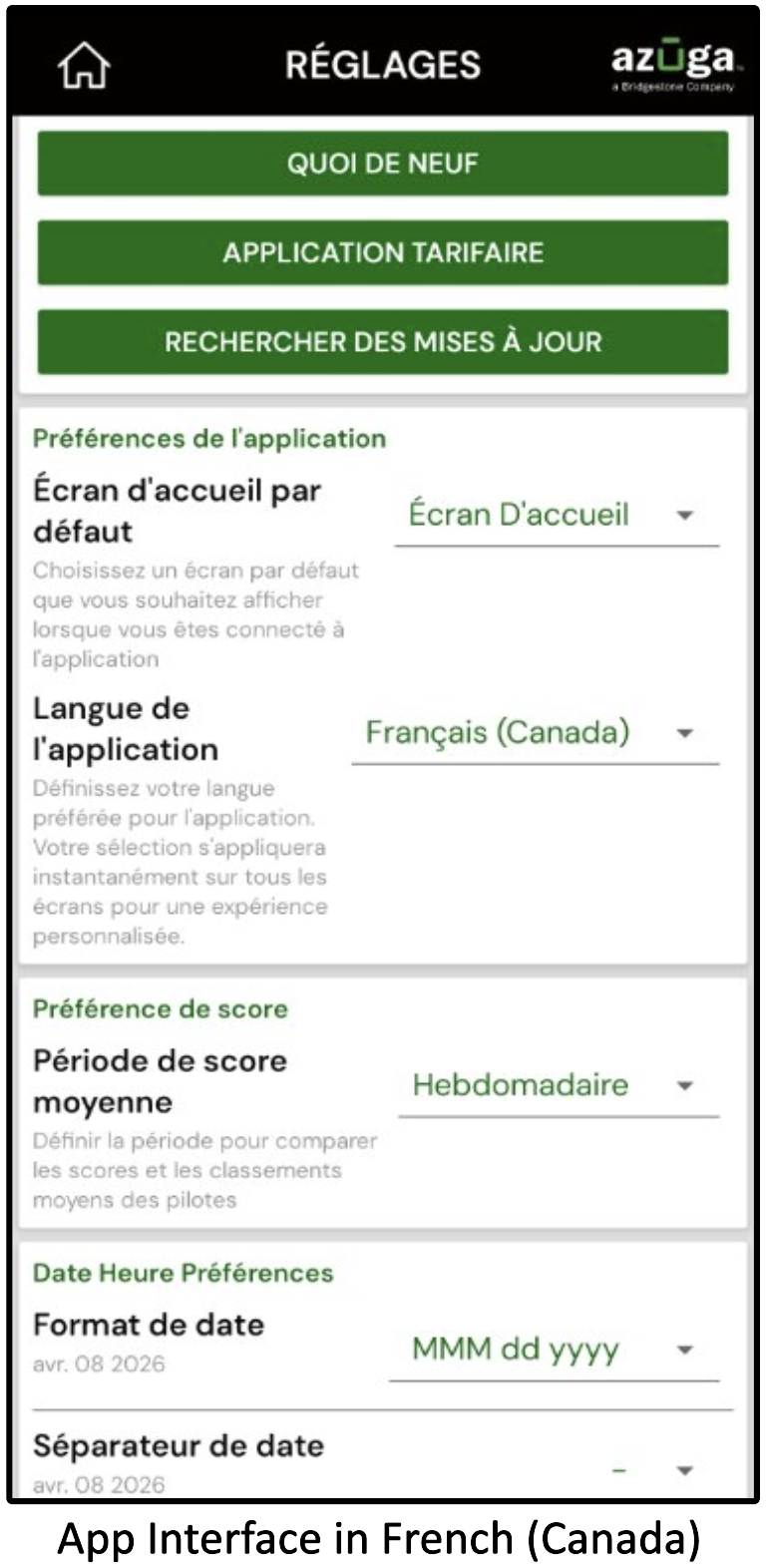Select a different date format than MMM dd yyyy
The height and width of the screenshot is (1568, 766).
click(x=554, y=1350)
